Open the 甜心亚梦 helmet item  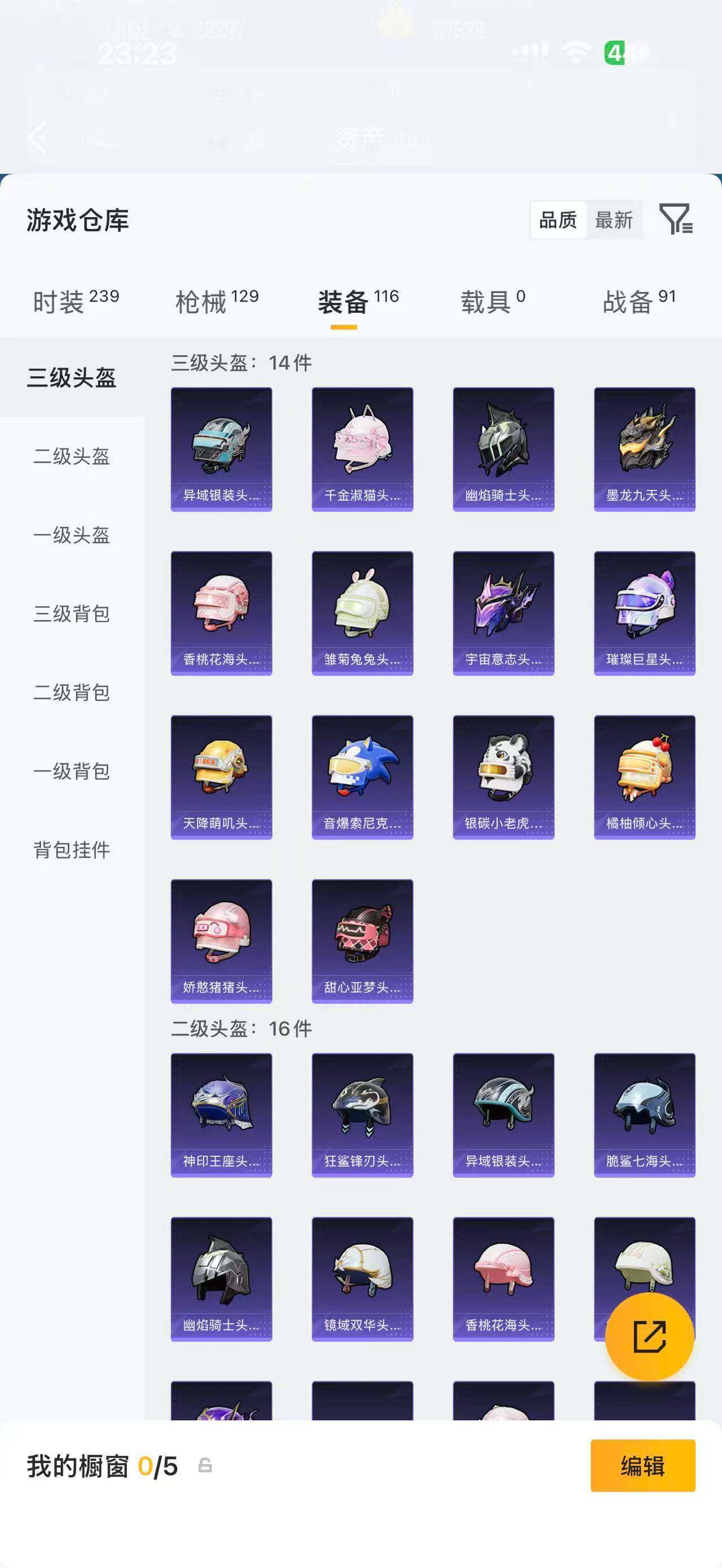[x=362, y=941]
